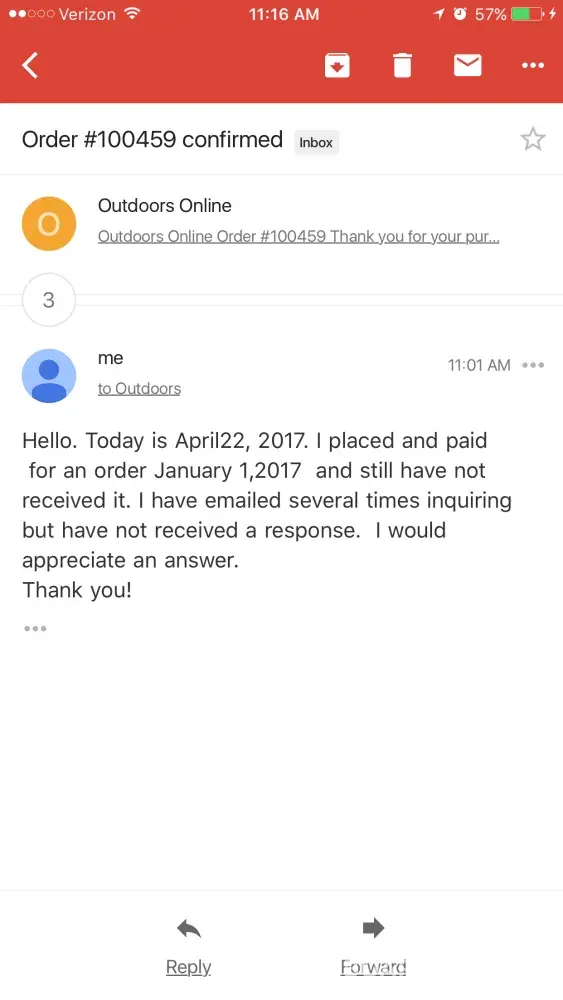Tap the Inbox label chip
Screen dimensions: 563x1000
[x=316, y=142]
